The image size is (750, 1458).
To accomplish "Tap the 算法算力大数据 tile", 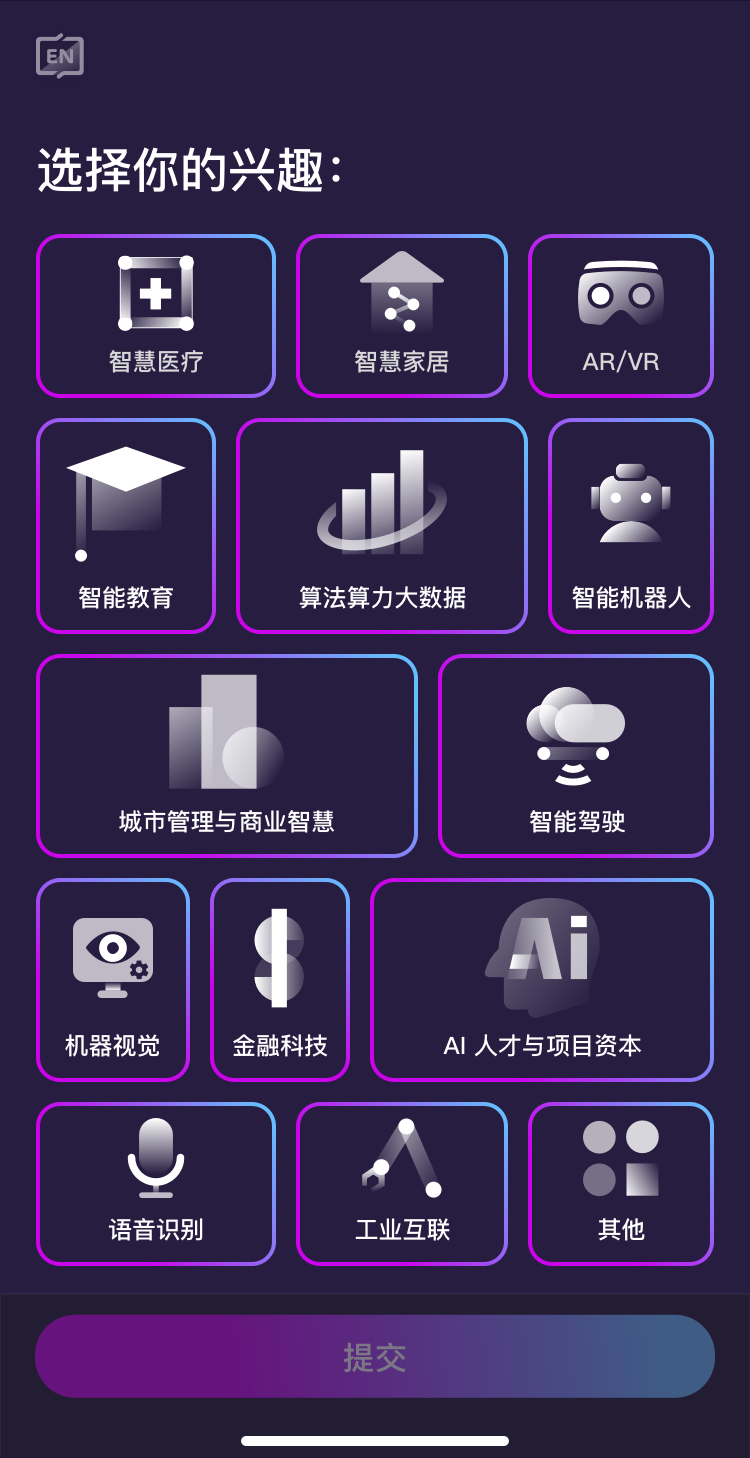I will click(x=382, y=526).
